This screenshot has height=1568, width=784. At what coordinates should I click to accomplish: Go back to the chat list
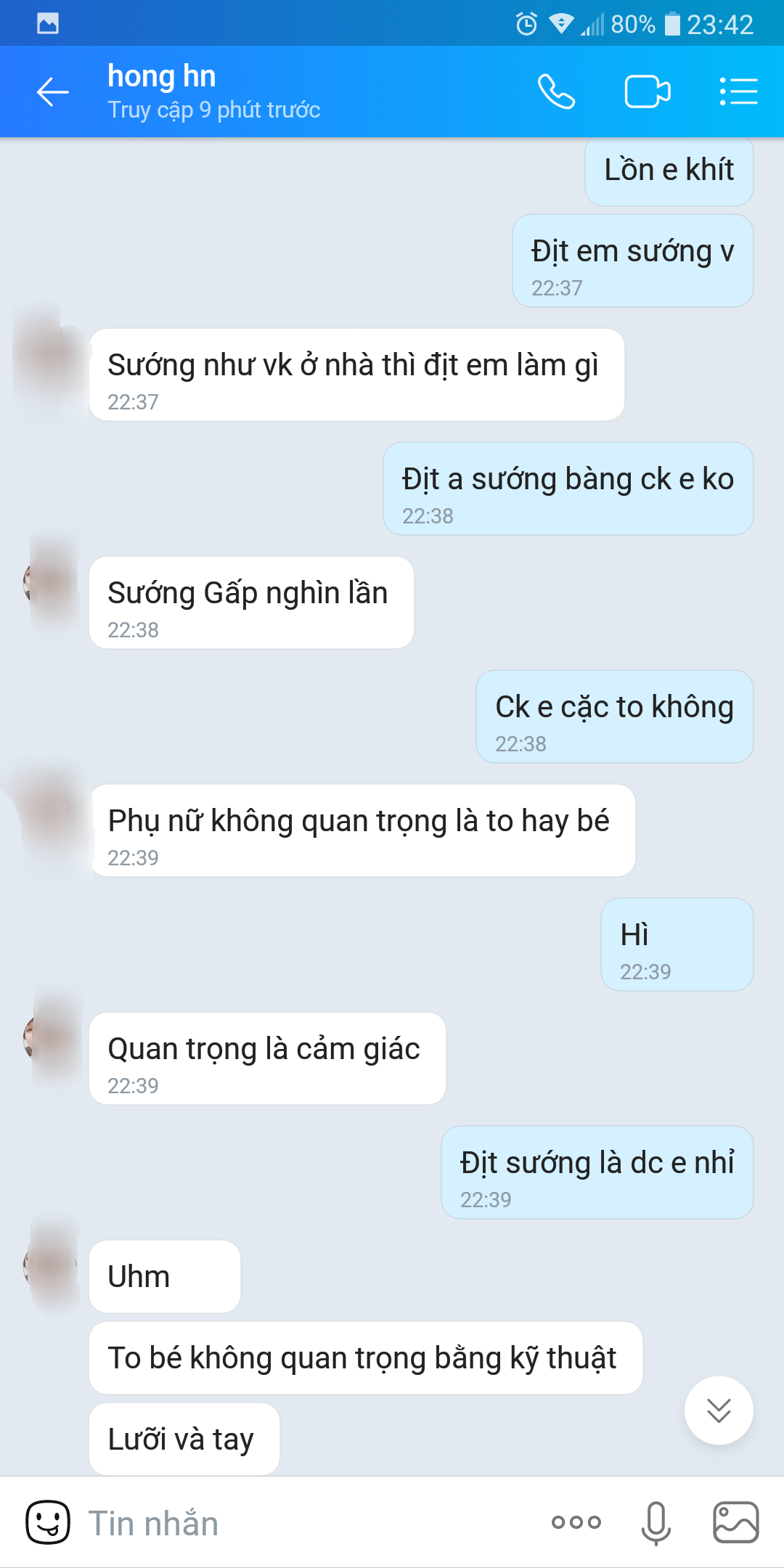pos(52,92)
